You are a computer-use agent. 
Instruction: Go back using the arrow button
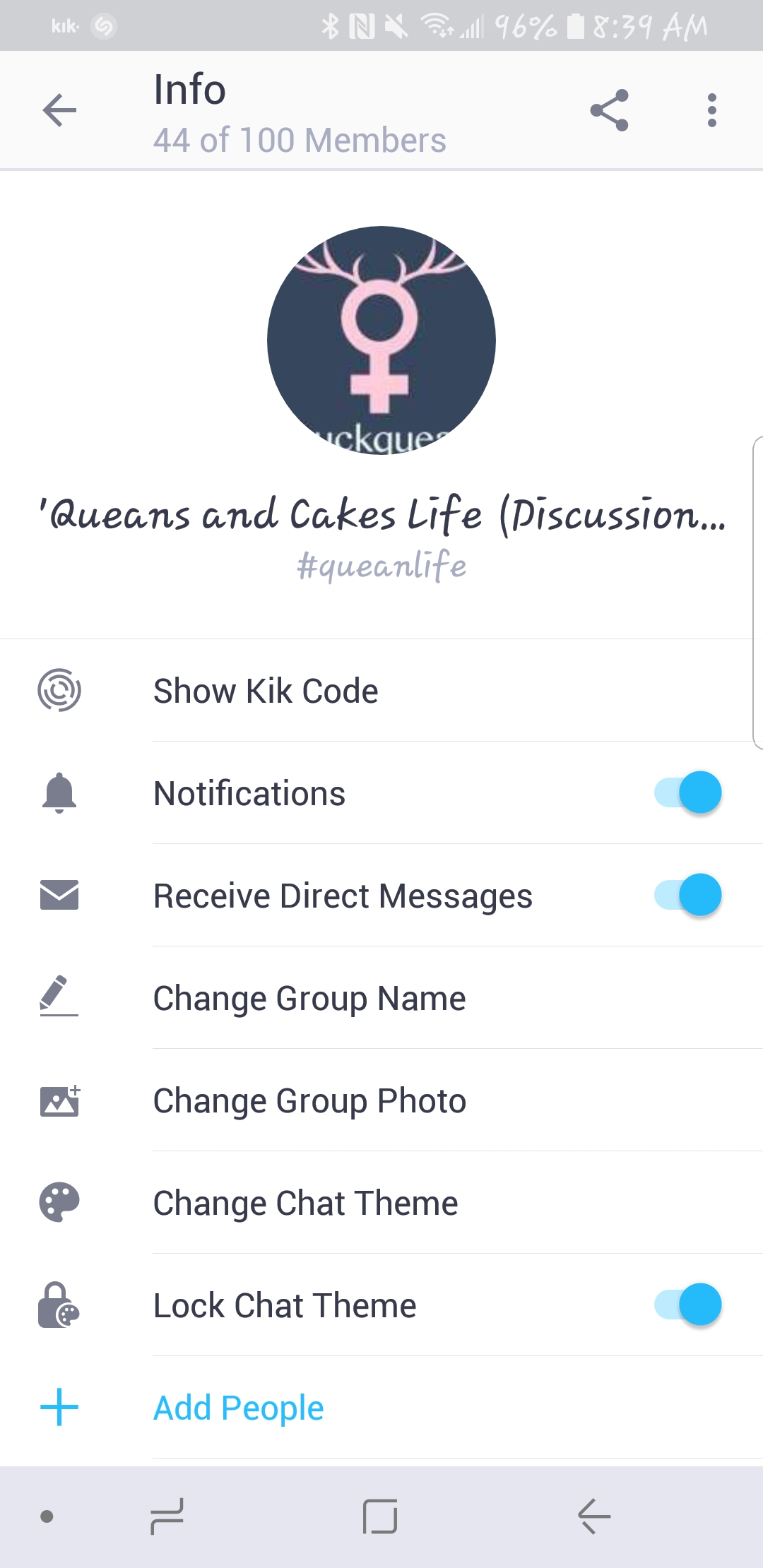click(x=59, y=109)
